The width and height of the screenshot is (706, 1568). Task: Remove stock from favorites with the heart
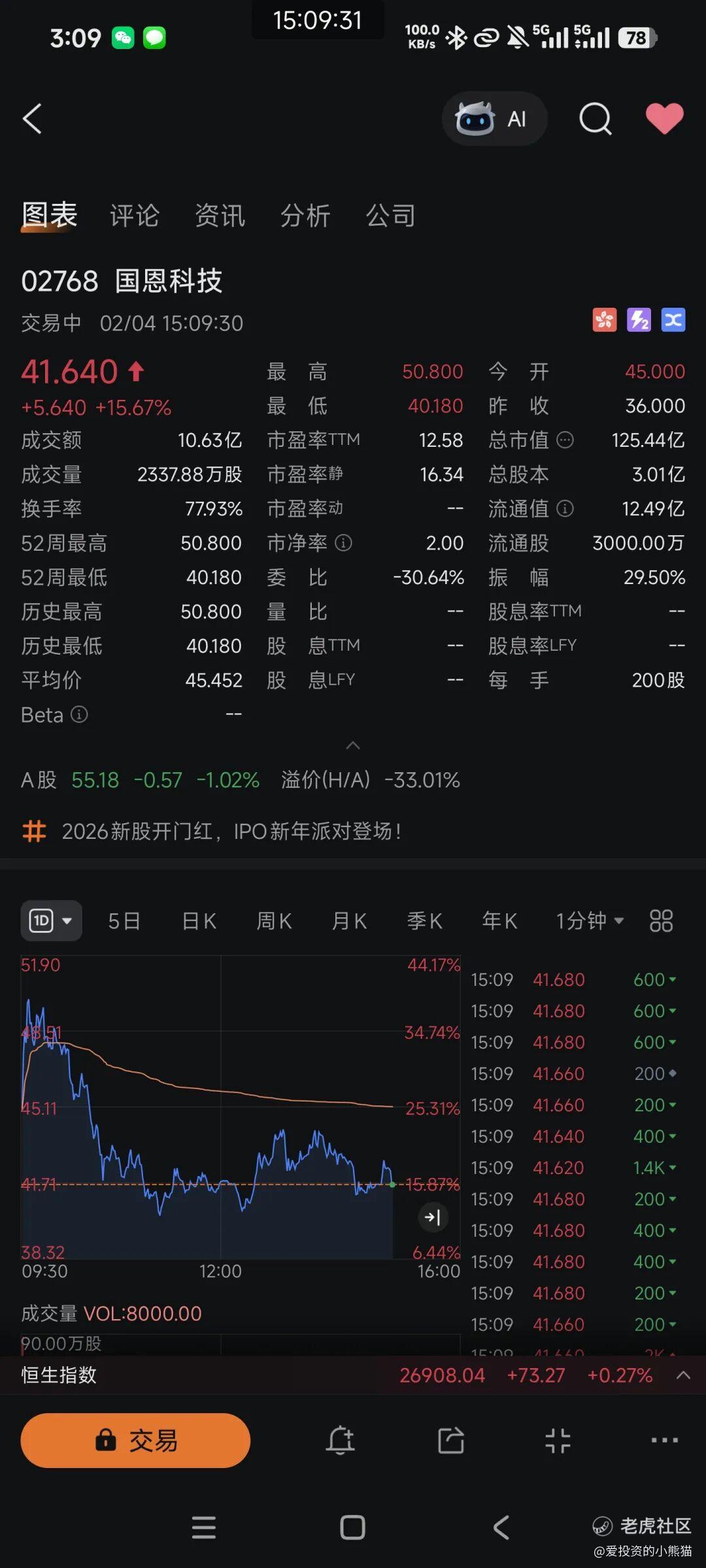pyautogui.click(x=664, y=119)
